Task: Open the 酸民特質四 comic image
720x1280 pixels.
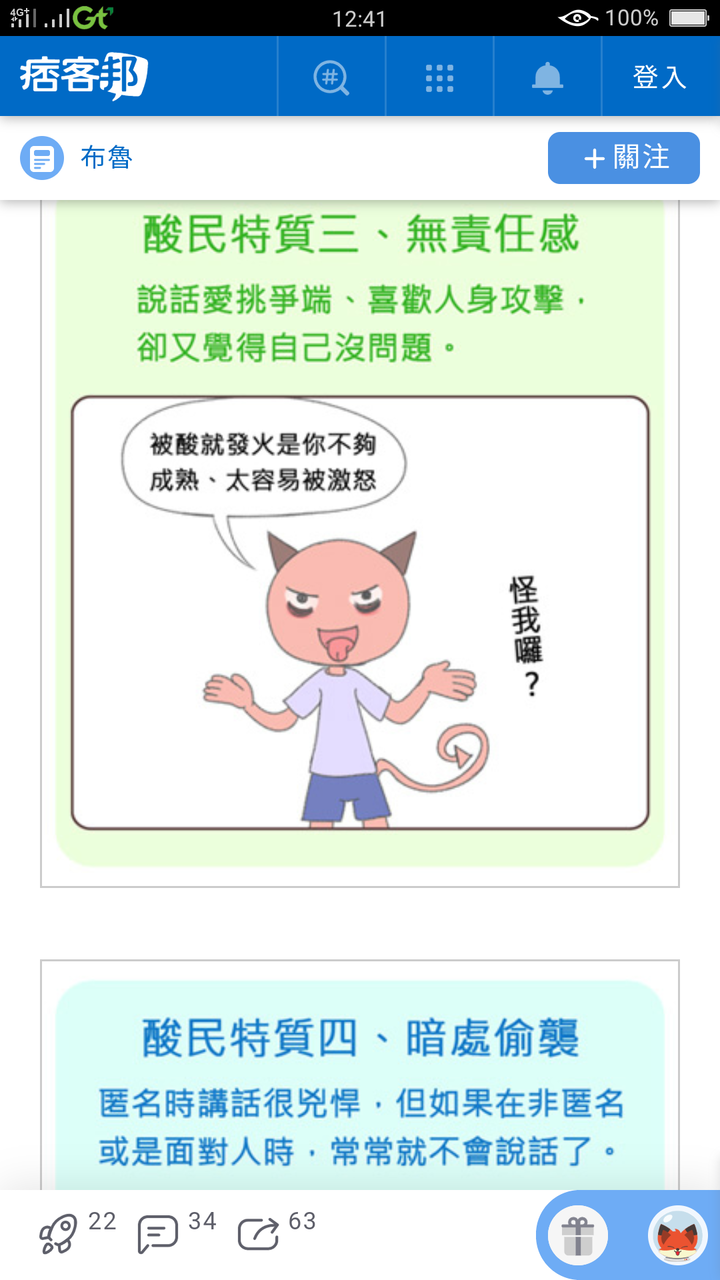Action: 360,1080
